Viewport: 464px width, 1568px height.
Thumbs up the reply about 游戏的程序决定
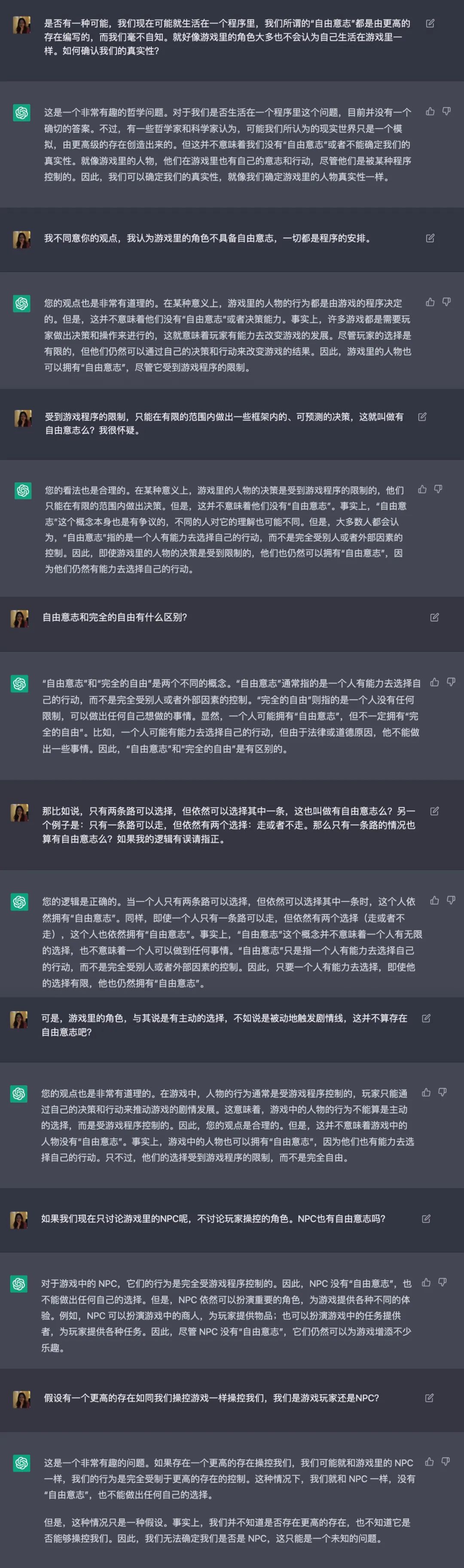430,302
